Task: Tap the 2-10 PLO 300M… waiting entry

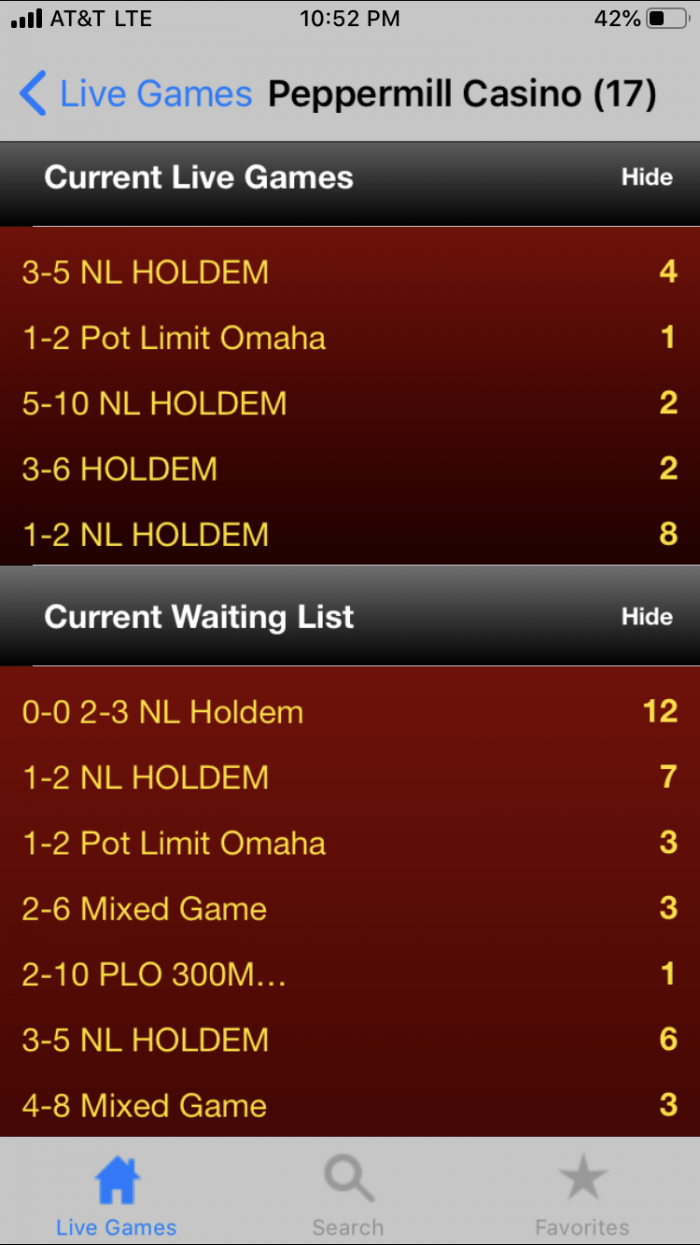Action: pyautogui.click(x=350, y=975)
